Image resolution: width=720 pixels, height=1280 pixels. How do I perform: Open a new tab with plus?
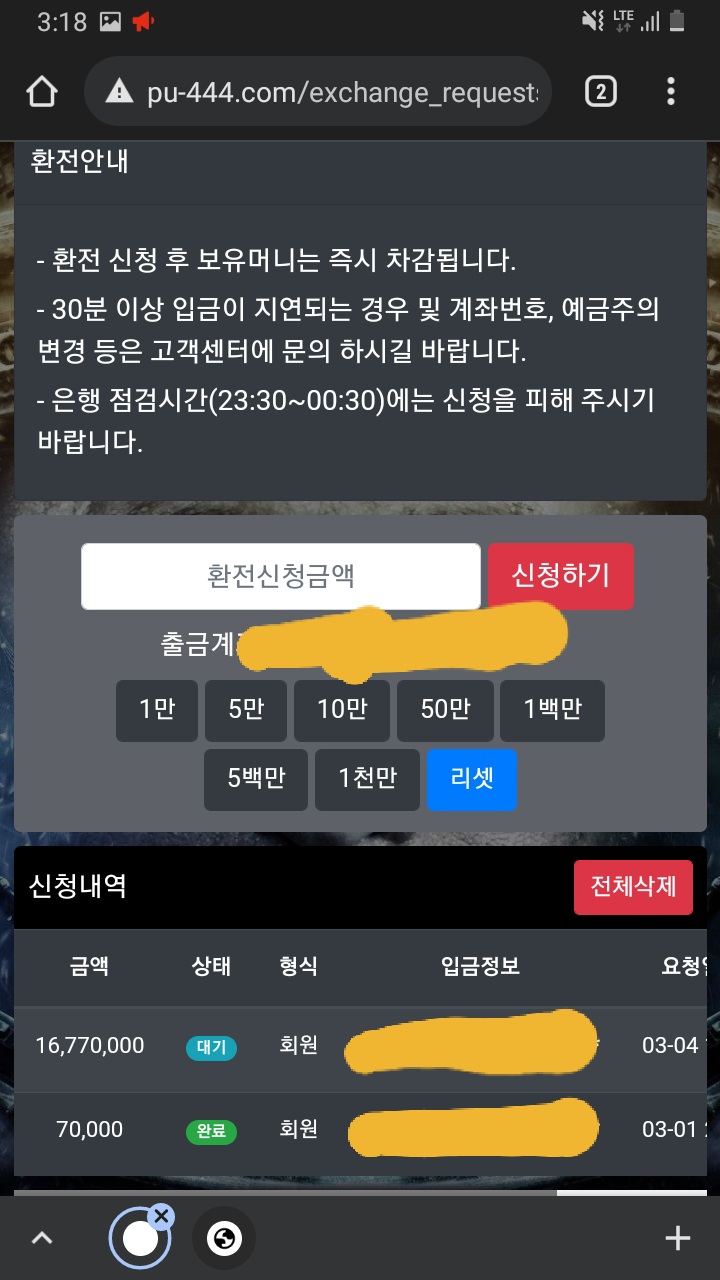pos(677,1238)
